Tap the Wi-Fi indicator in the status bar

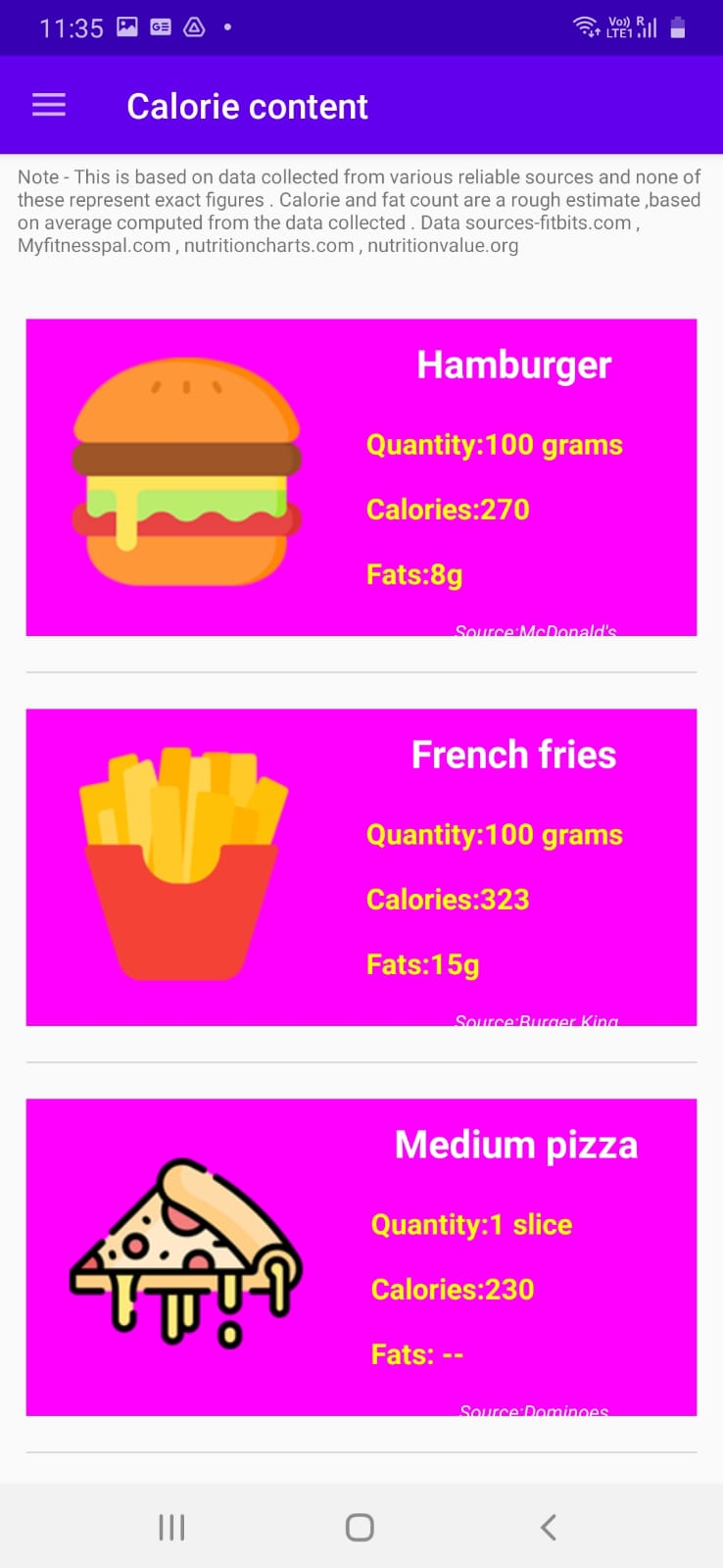coord(587,26)
